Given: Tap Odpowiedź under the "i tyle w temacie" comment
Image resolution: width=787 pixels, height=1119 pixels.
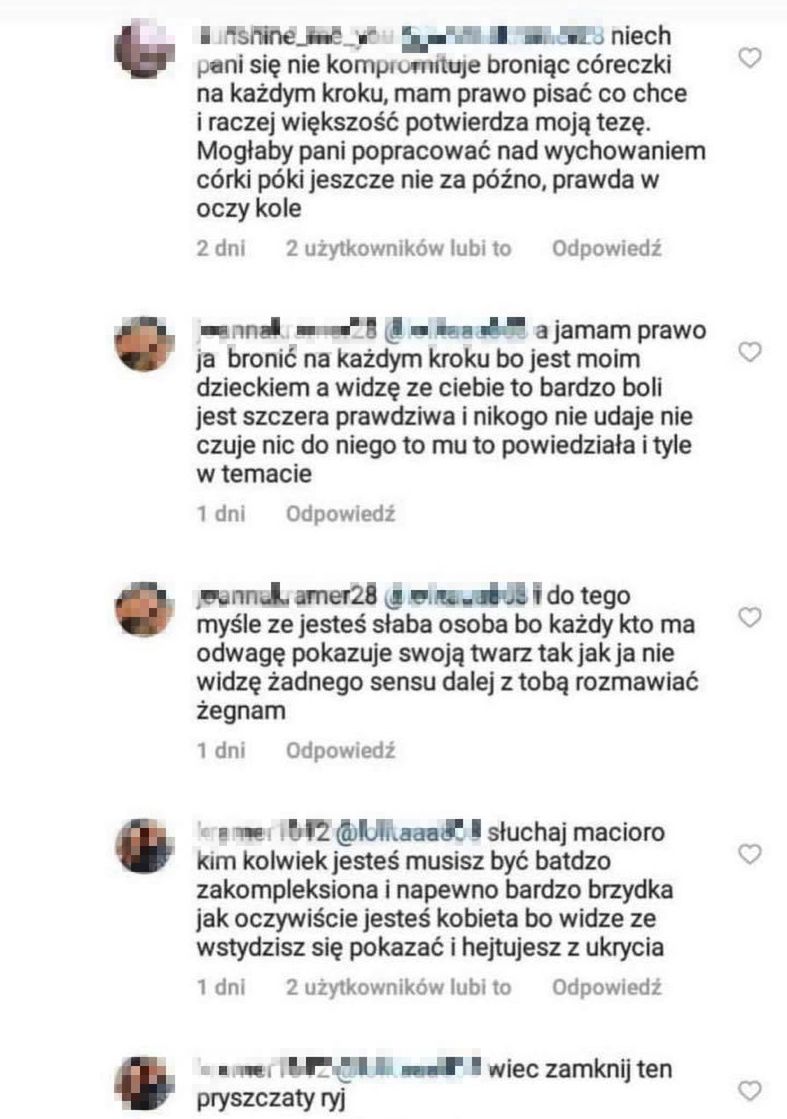Looking at the screenshot, I should [x=340, y=514].
